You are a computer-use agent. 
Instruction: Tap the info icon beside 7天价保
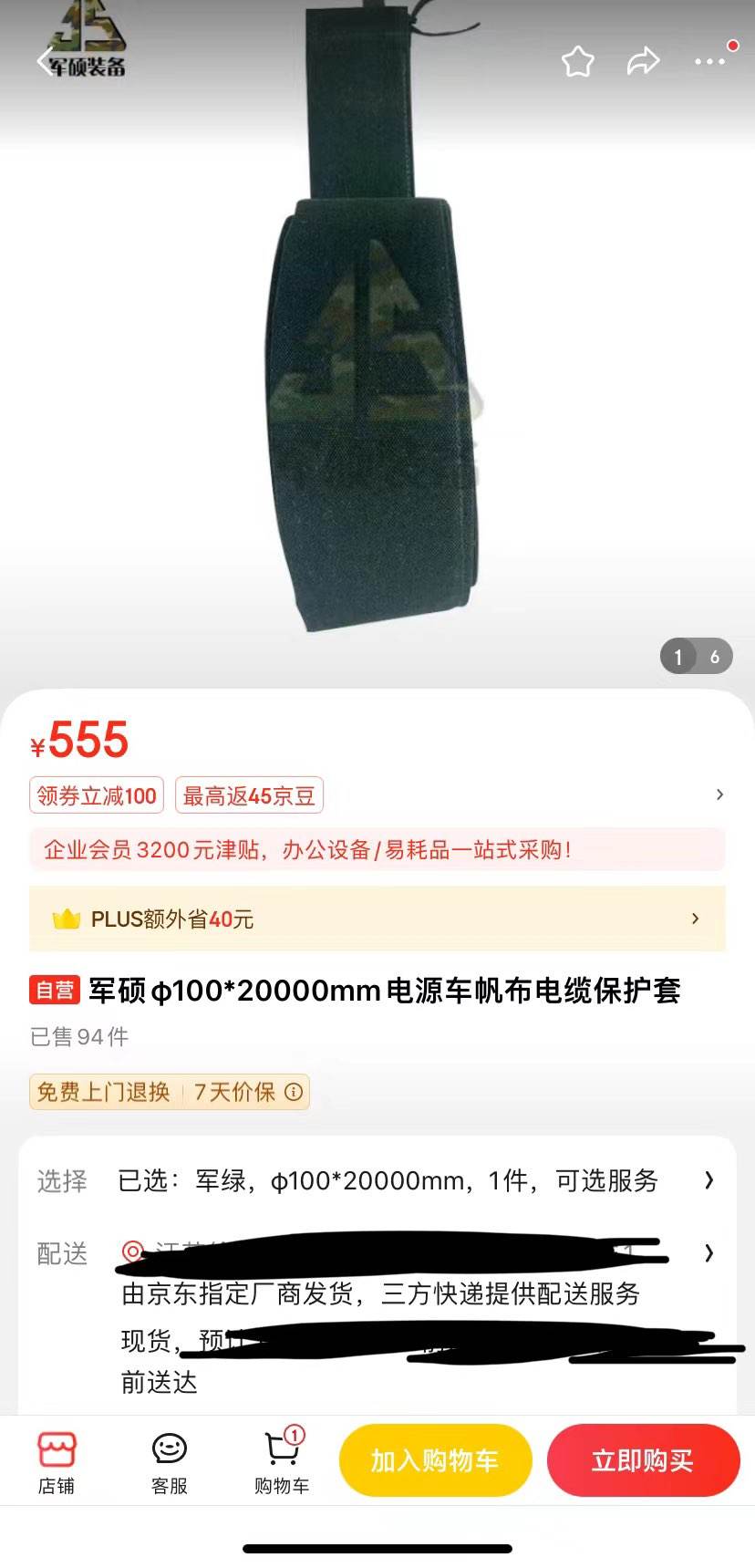(292, 1092)
